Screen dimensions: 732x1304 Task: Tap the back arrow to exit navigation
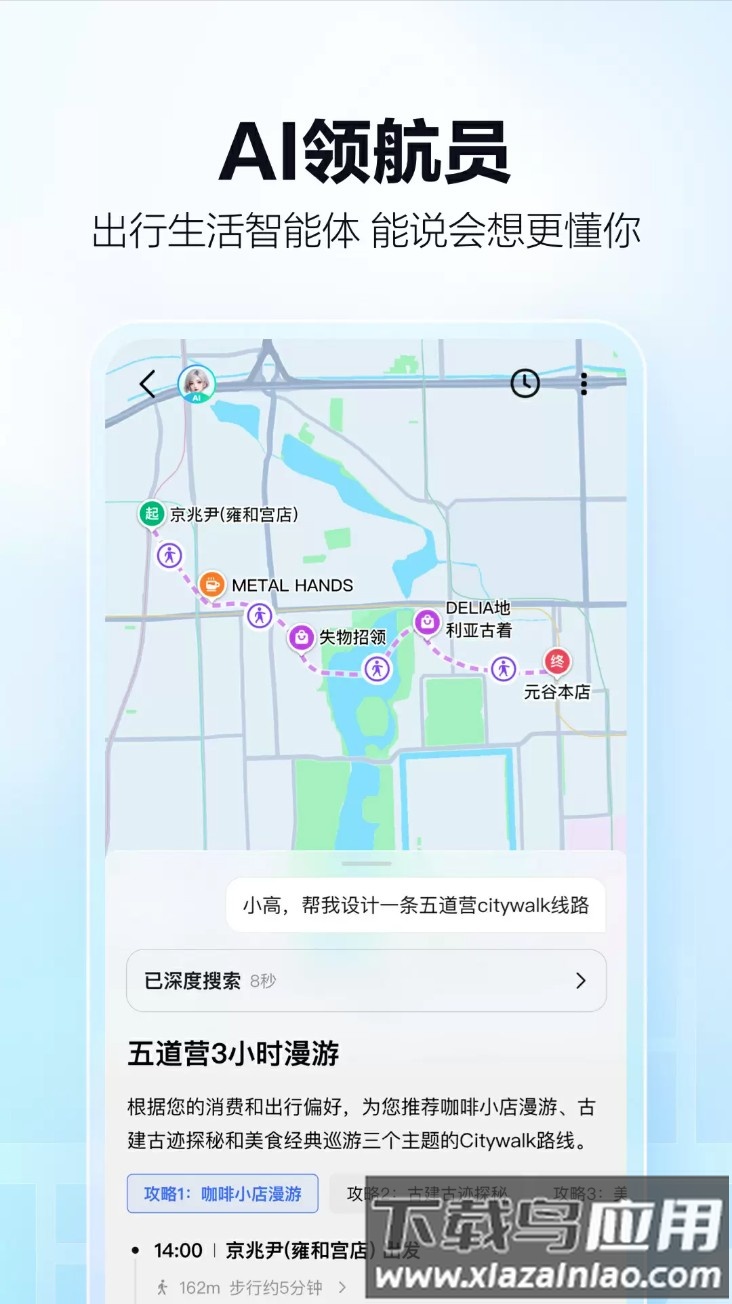point(147,383)
